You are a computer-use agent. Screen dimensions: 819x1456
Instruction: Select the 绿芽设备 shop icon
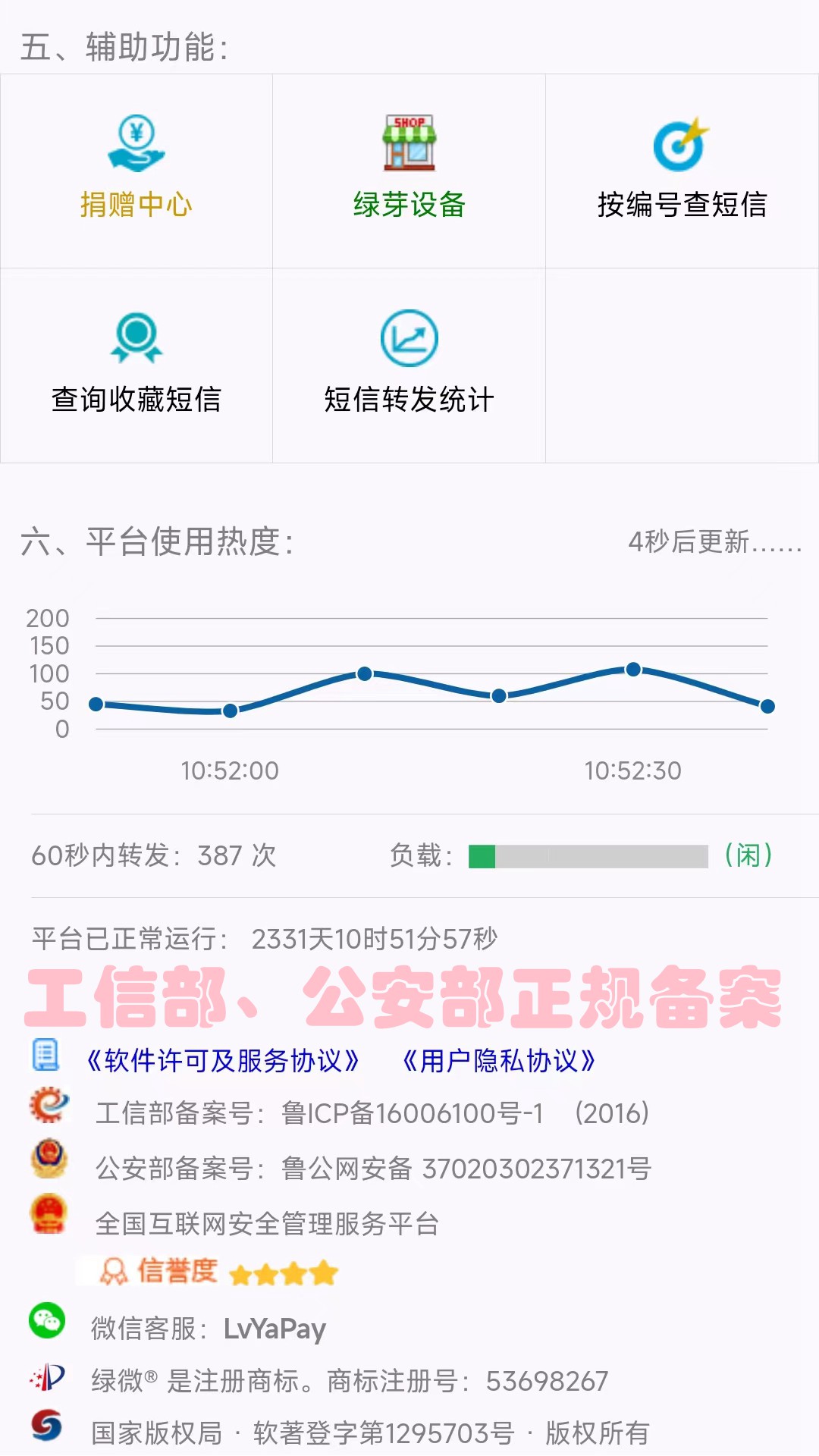(x=409, y=143)
